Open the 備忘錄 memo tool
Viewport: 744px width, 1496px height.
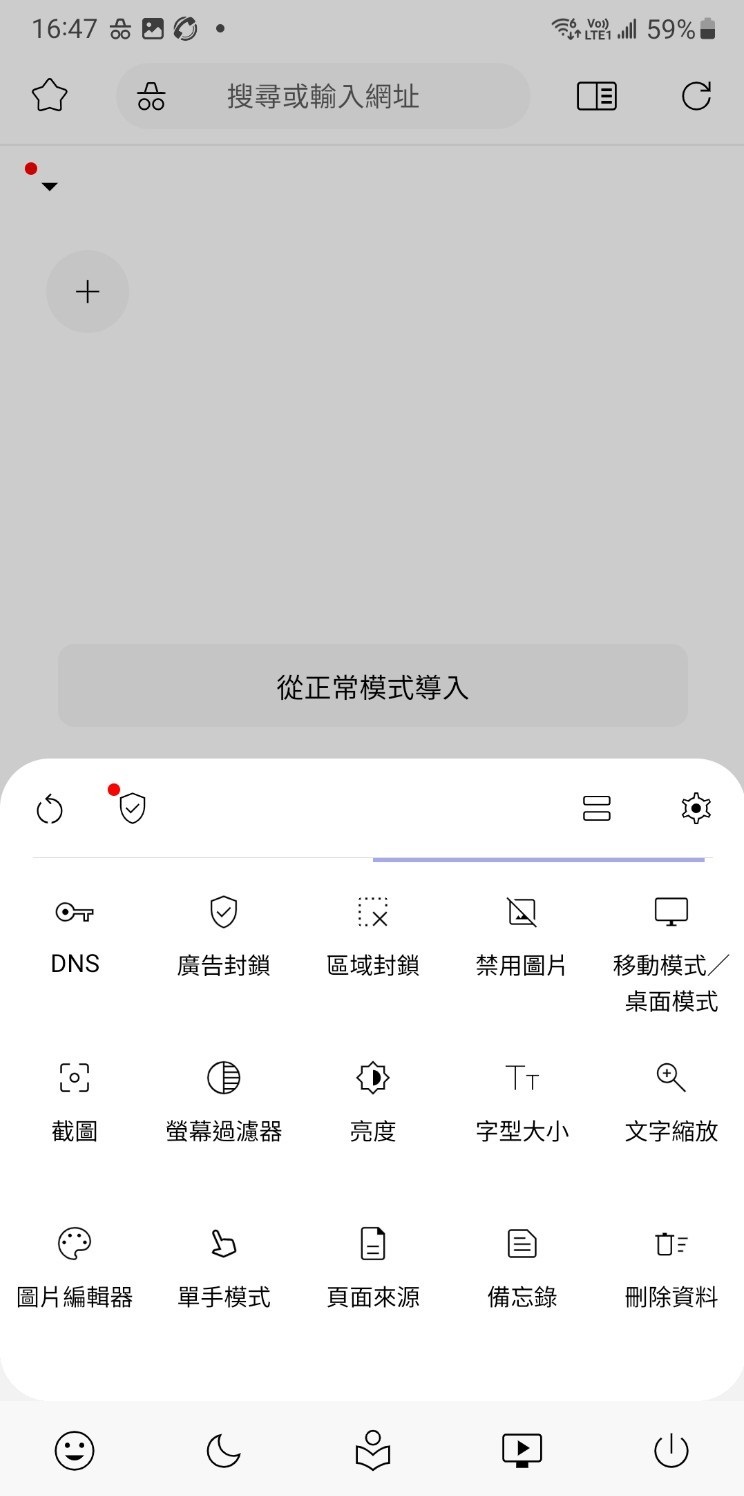[x=520, y=1264]
